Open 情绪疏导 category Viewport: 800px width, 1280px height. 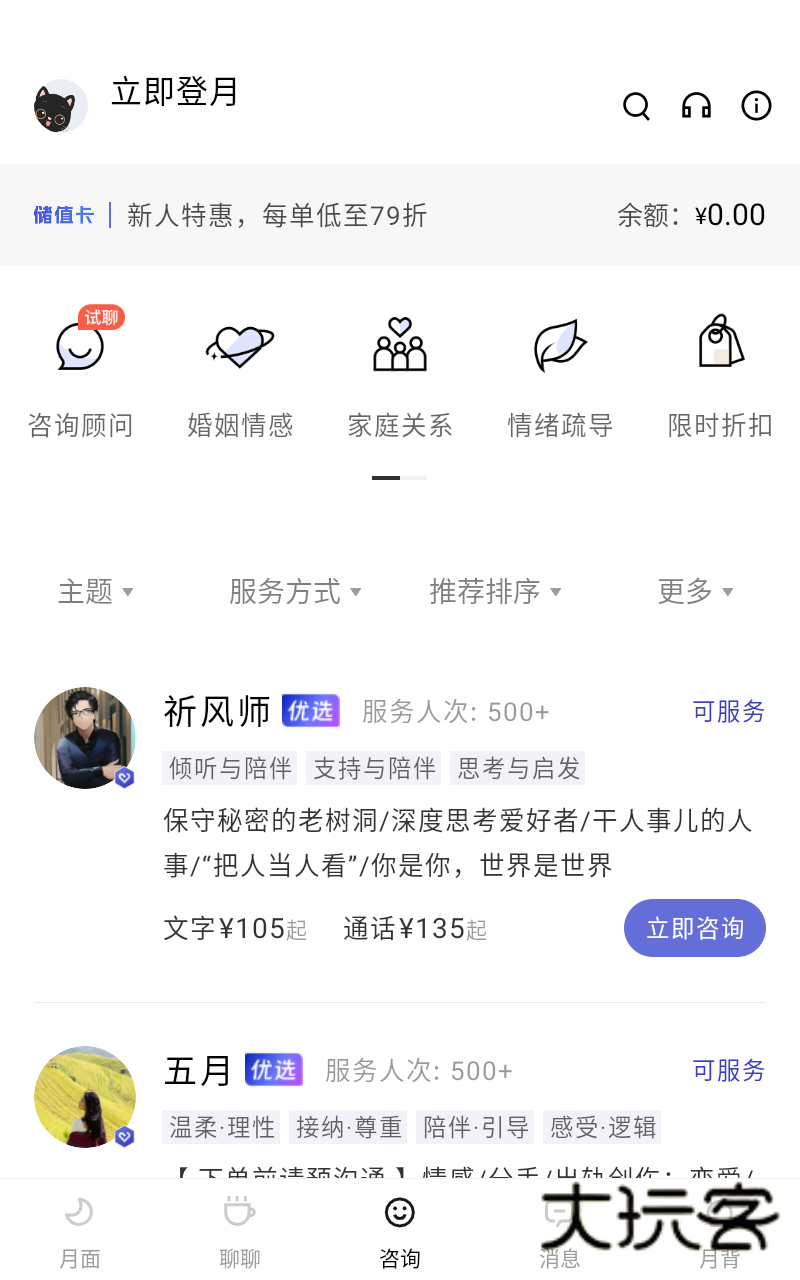coord(560,375)
